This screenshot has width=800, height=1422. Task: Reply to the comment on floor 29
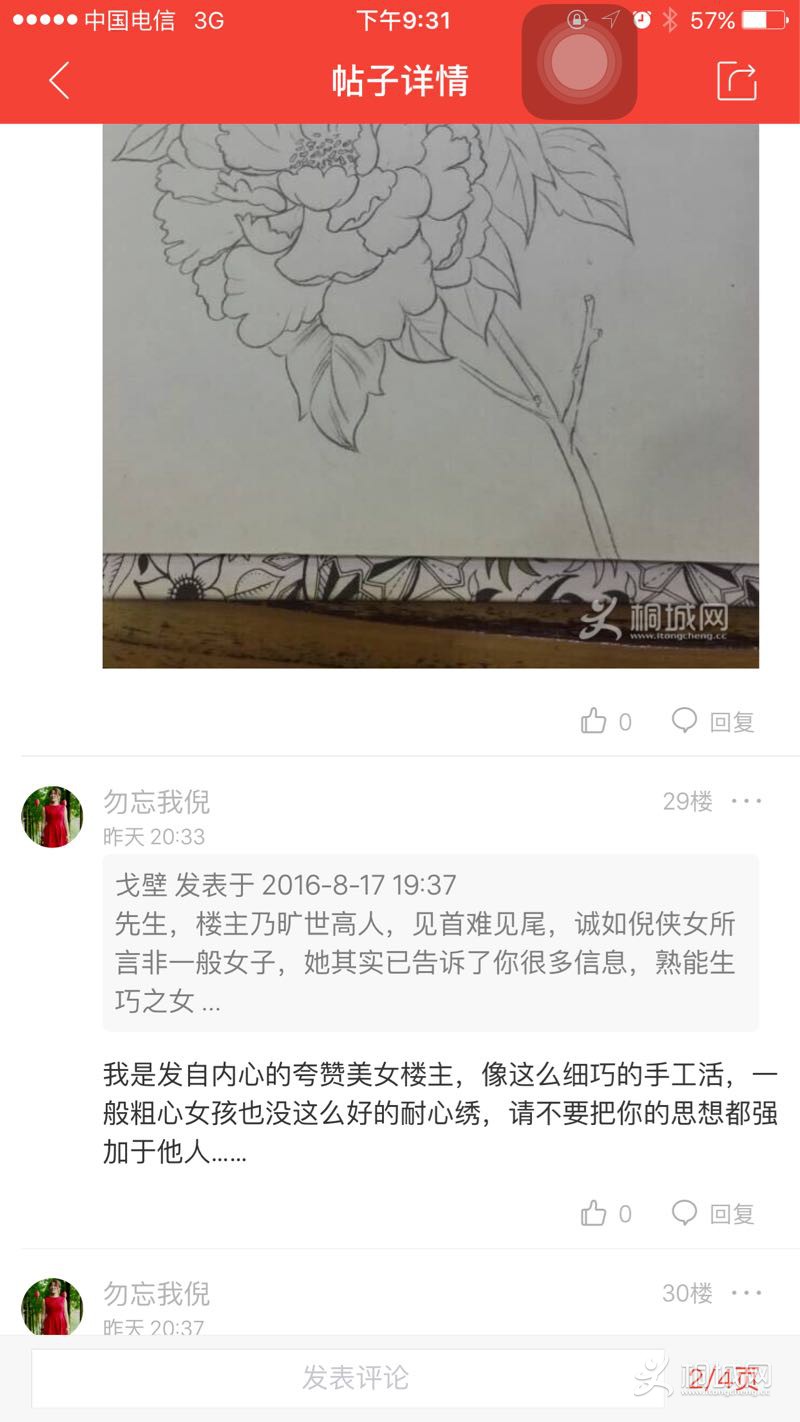(x=713, y=1214)
